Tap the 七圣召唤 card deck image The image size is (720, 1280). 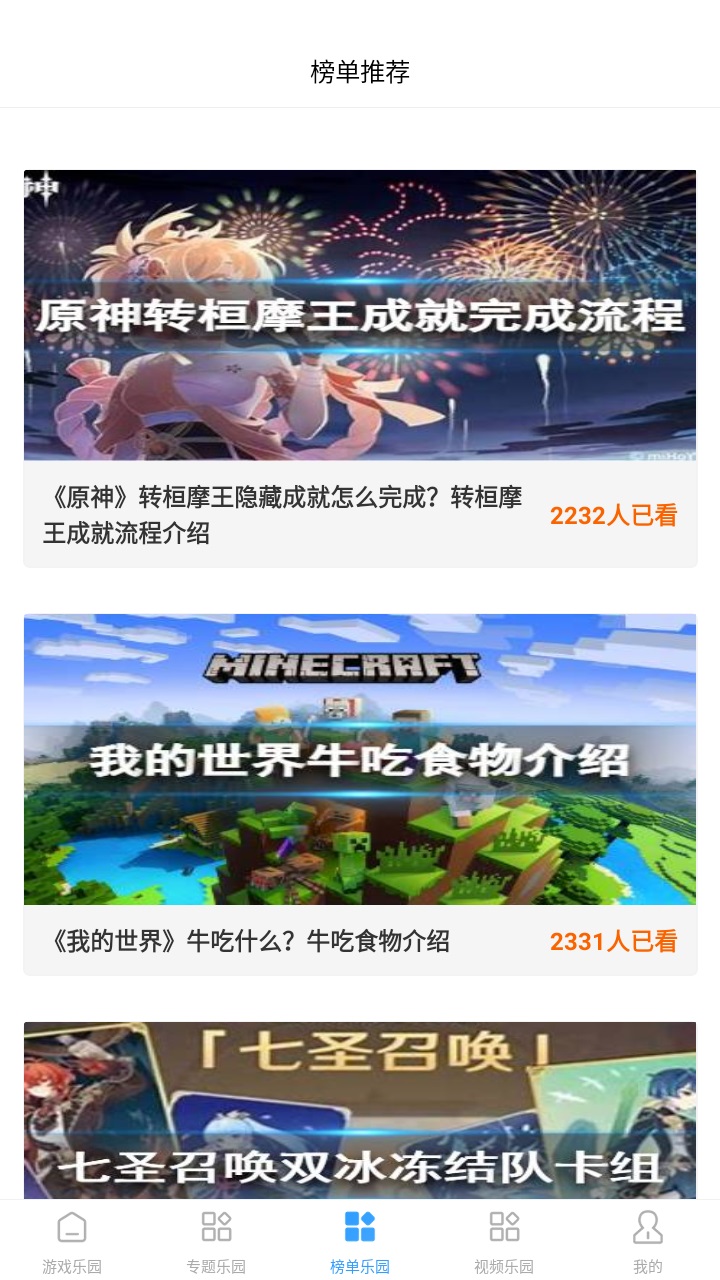[x=359, y=1110]
